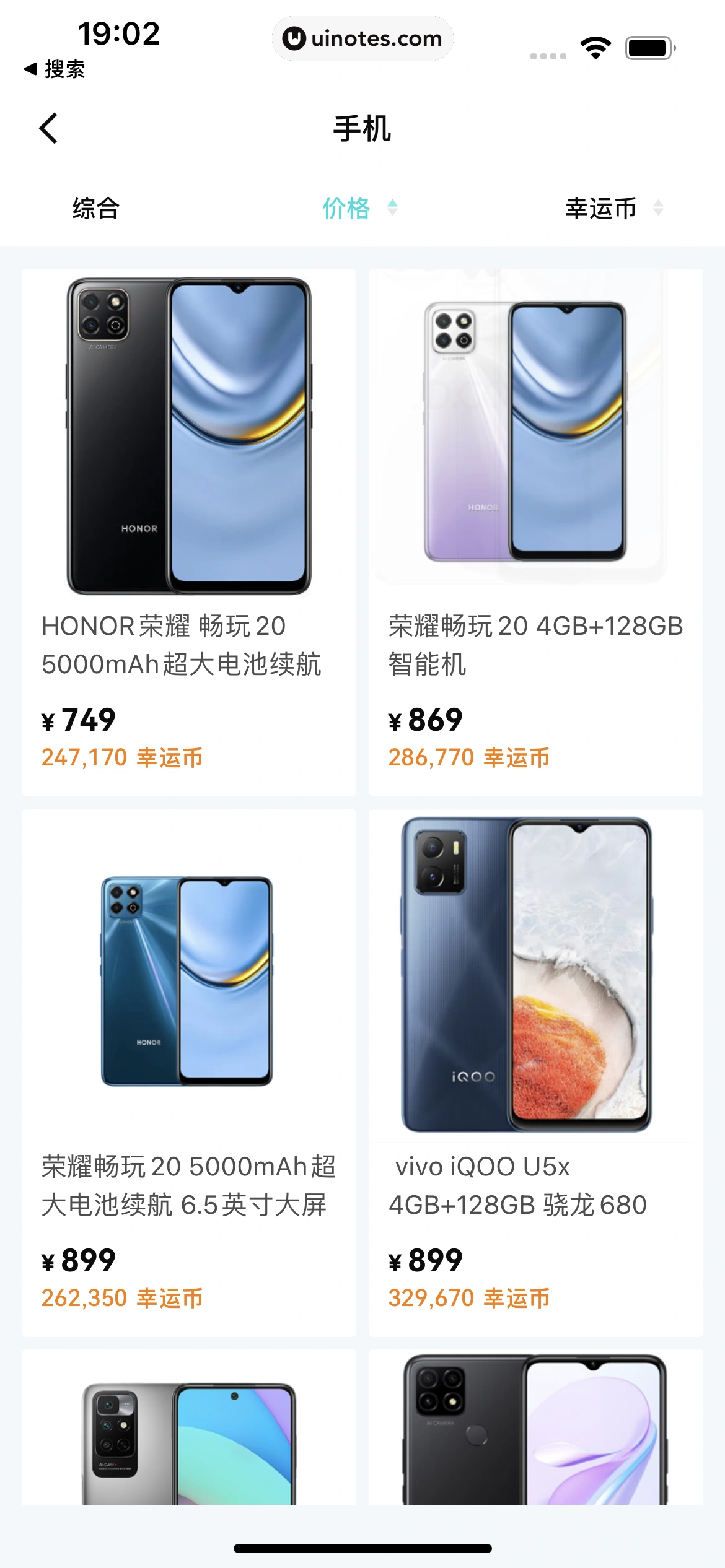Image resolution: width=725 pixels, height=1568 pixels.
Task: Open 荣耀畅玩20 6.5英寸大屏 ¥899 card
Action: click(x=189, y=1073)
